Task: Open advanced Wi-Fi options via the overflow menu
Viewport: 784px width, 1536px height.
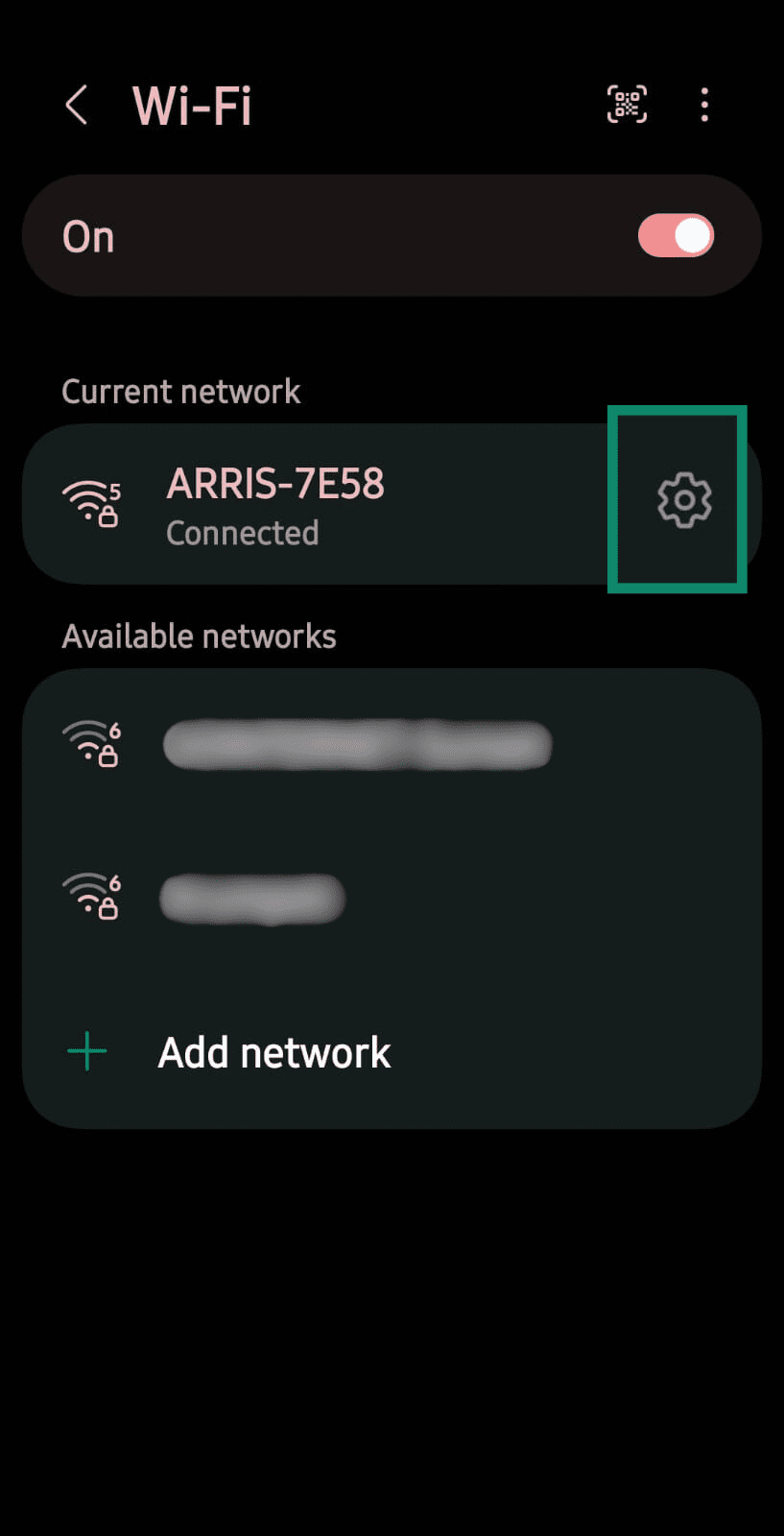Action: (703, 106)
